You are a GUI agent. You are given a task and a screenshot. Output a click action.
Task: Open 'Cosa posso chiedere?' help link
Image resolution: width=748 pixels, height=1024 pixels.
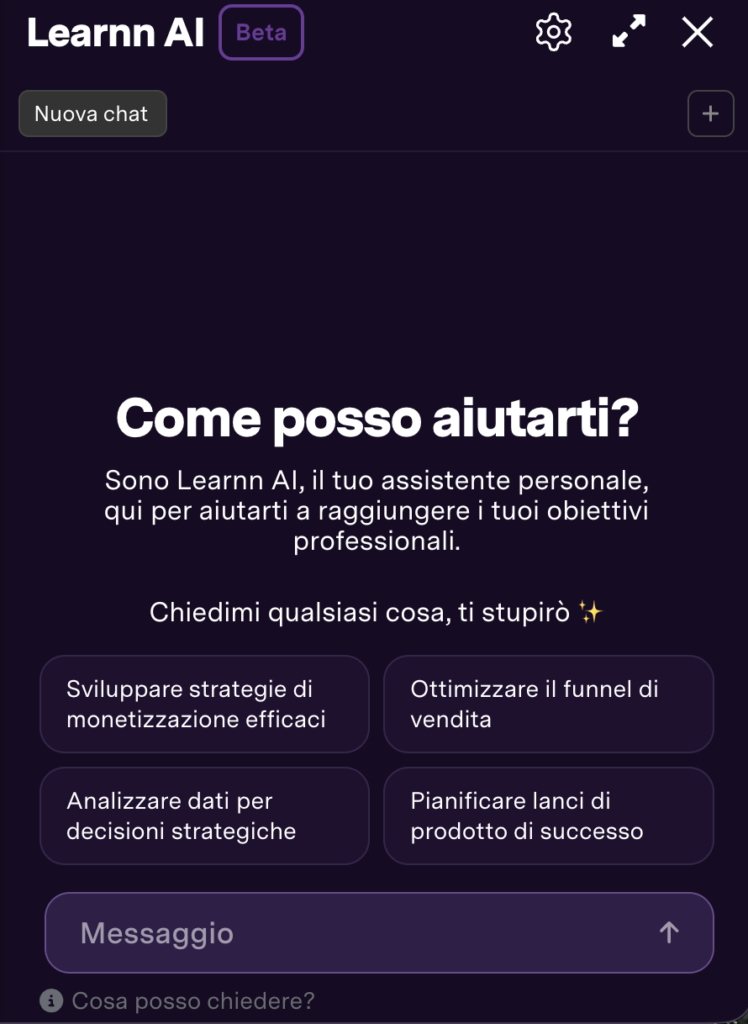tap(192, 1000)
